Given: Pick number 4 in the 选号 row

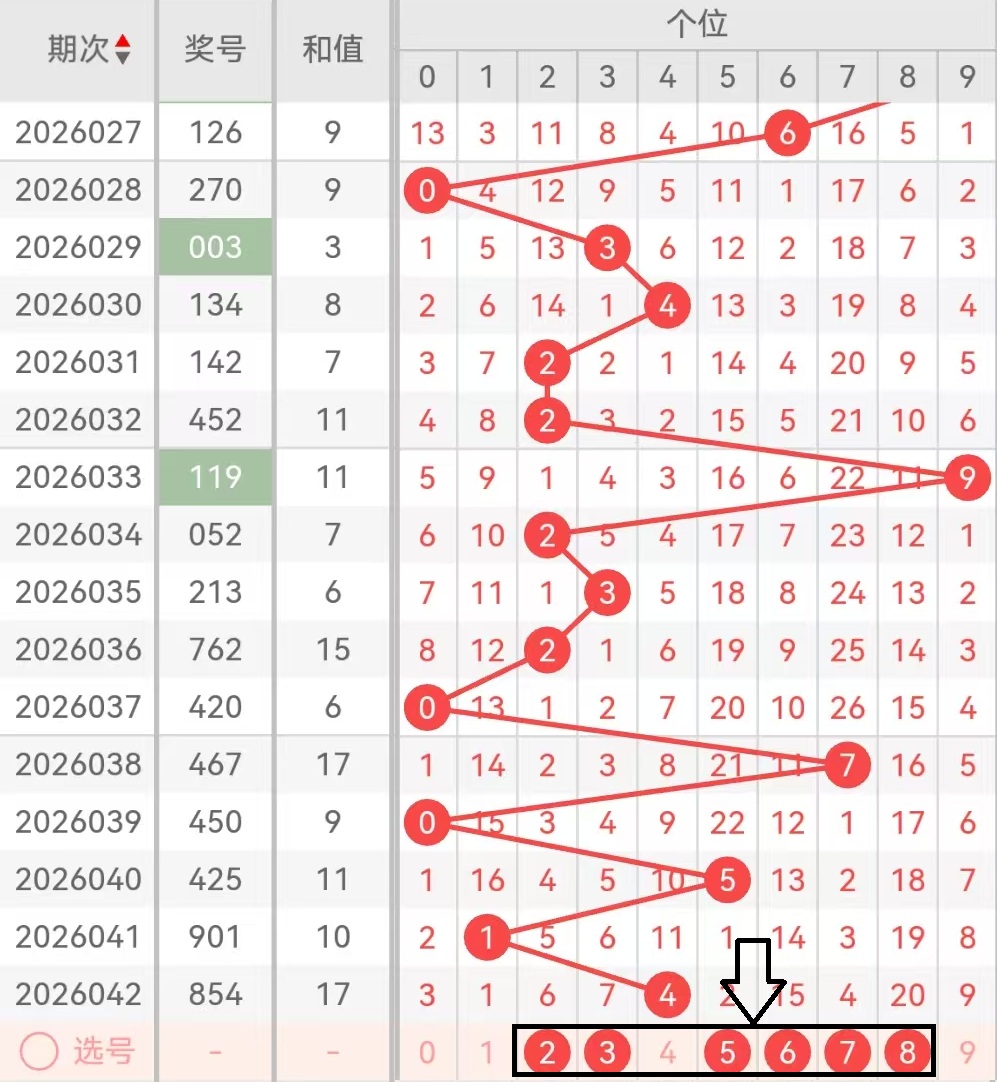Looking at the screenshot, I should tap(667, 1052).
